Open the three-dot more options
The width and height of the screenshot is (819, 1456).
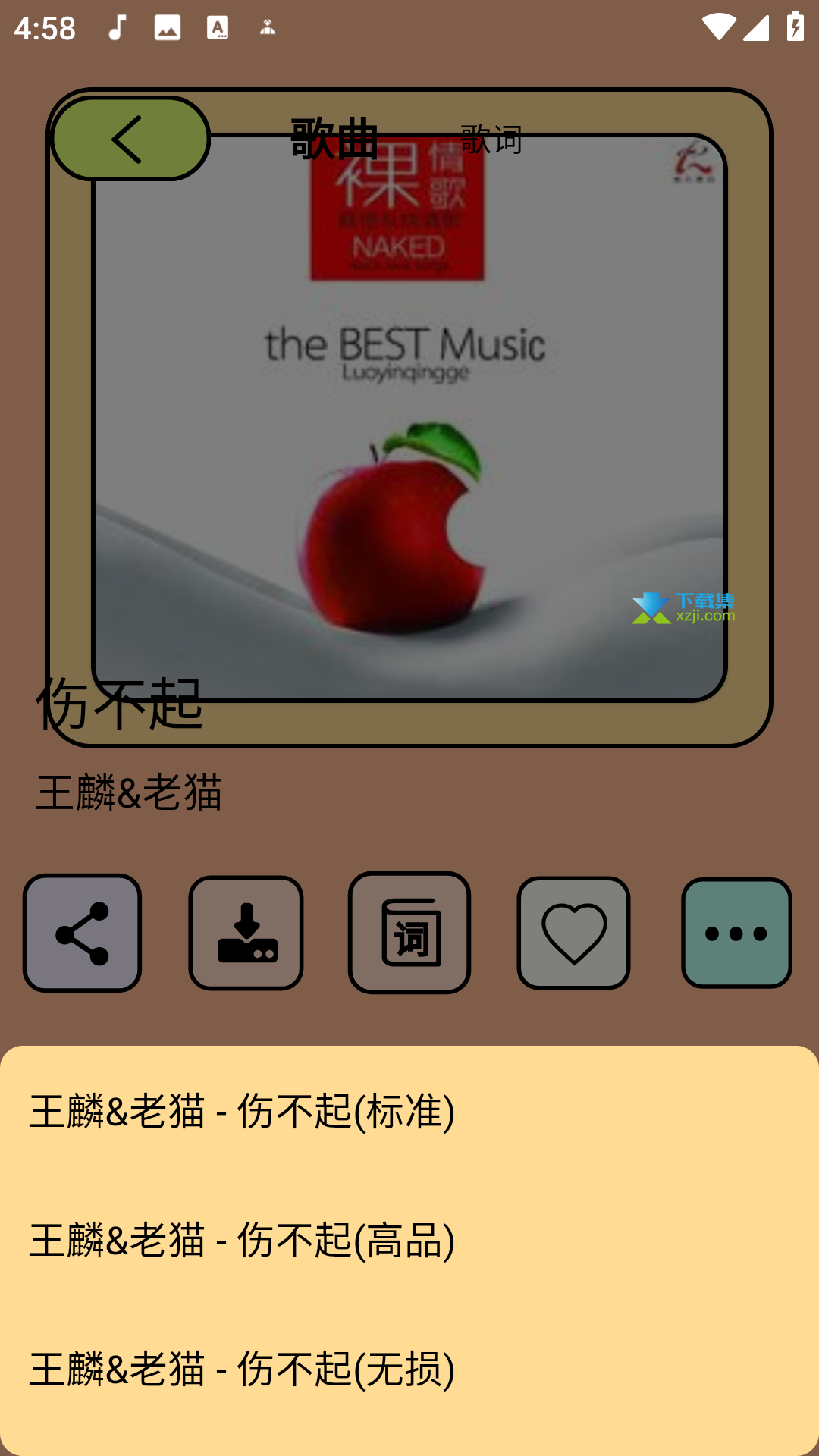[736, 933]
